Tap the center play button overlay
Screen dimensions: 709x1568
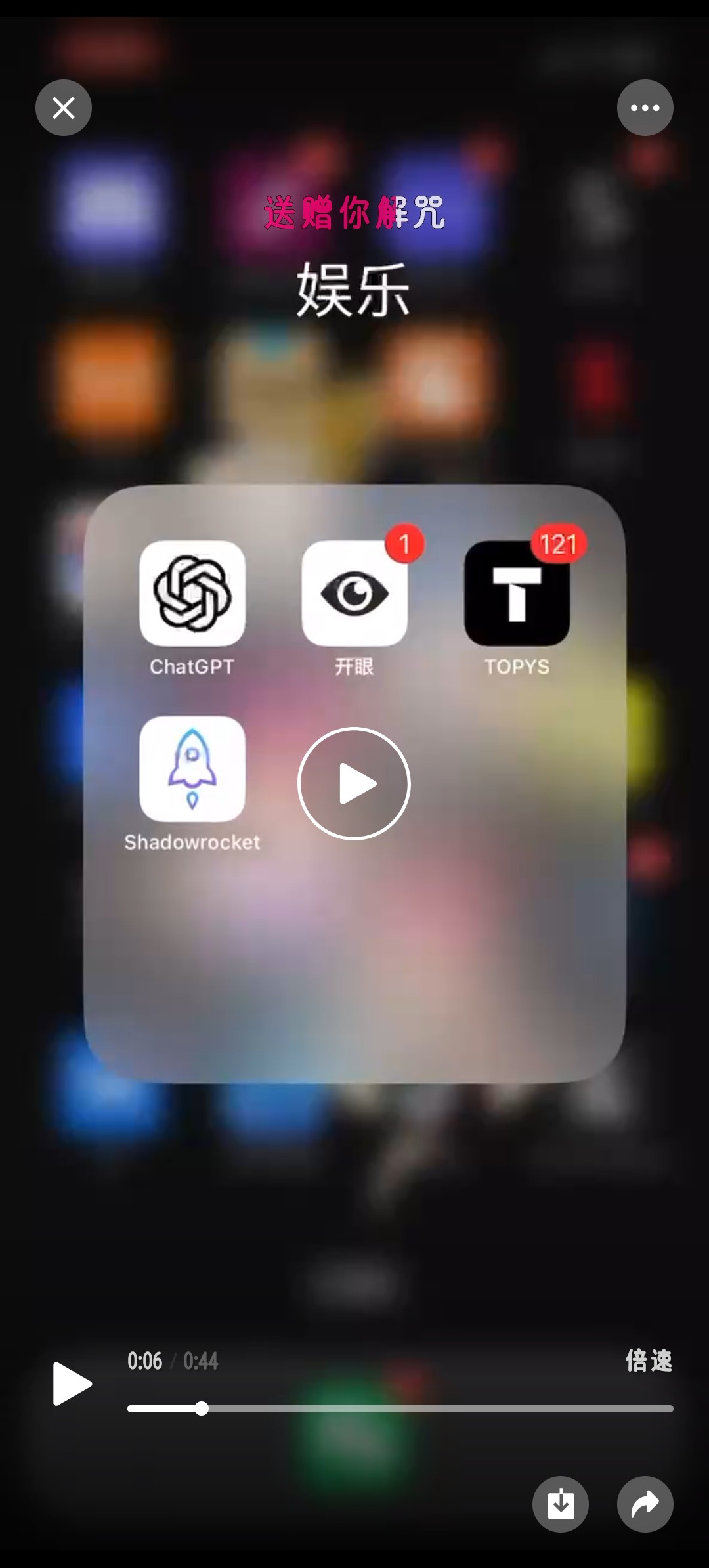[x=354, y=783]
